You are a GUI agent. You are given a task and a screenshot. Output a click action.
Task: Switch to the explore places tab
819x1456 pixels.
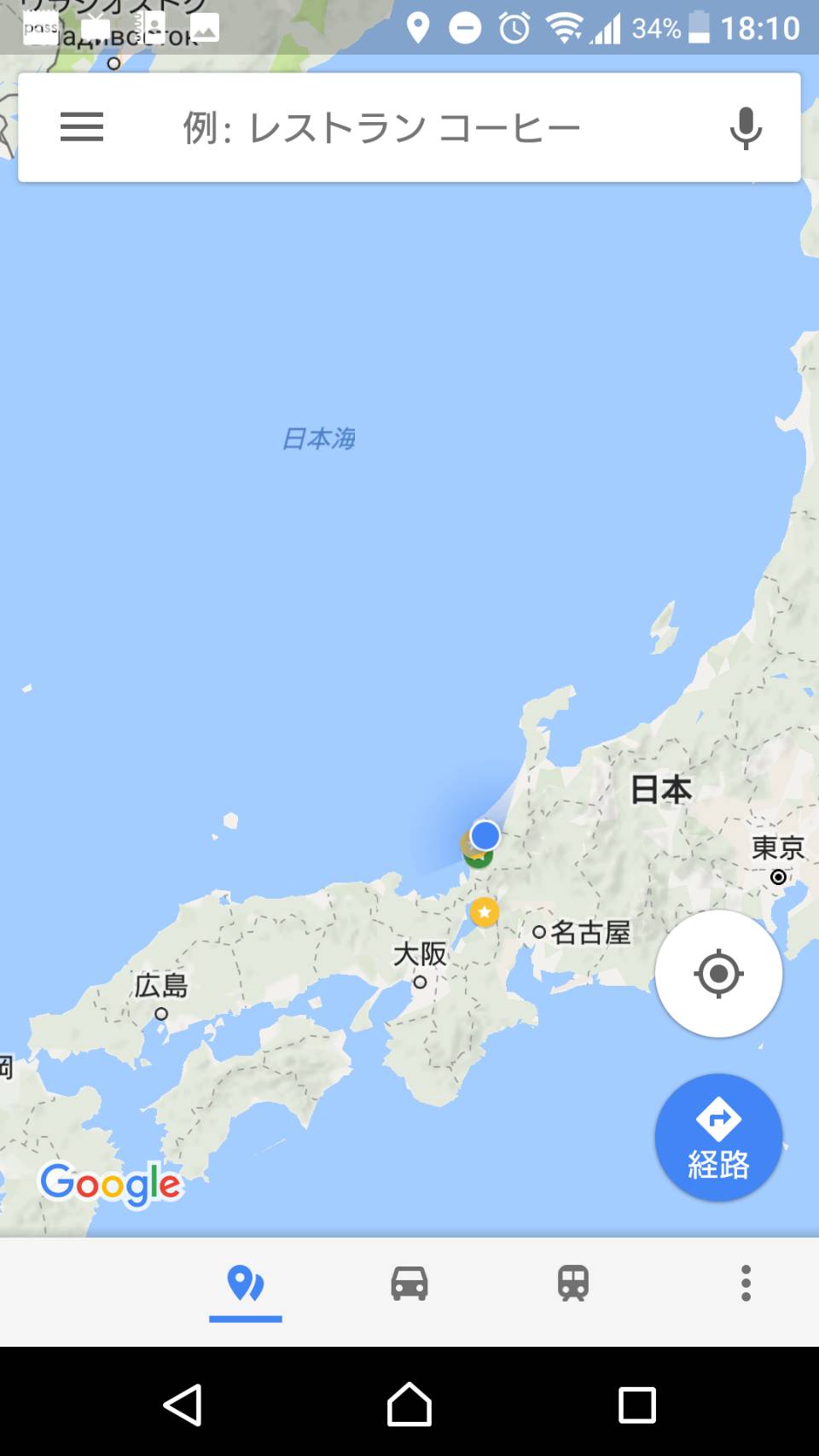coord(246,1284)
